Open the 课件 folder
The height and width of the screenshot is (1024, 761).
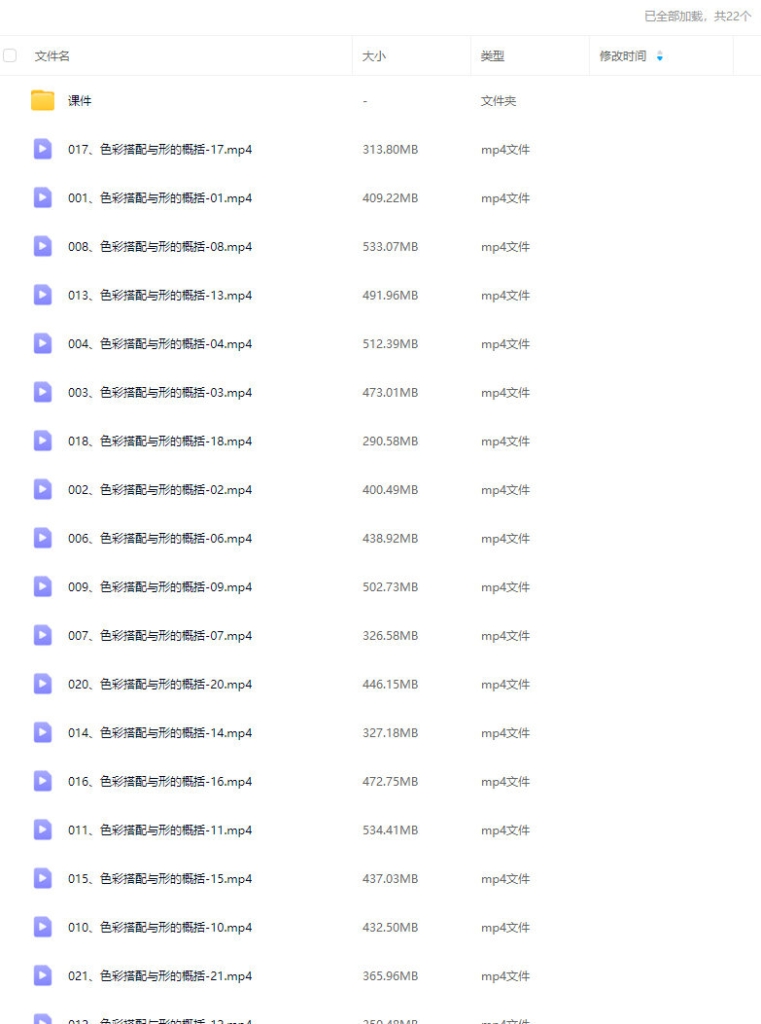click(80, 101)
